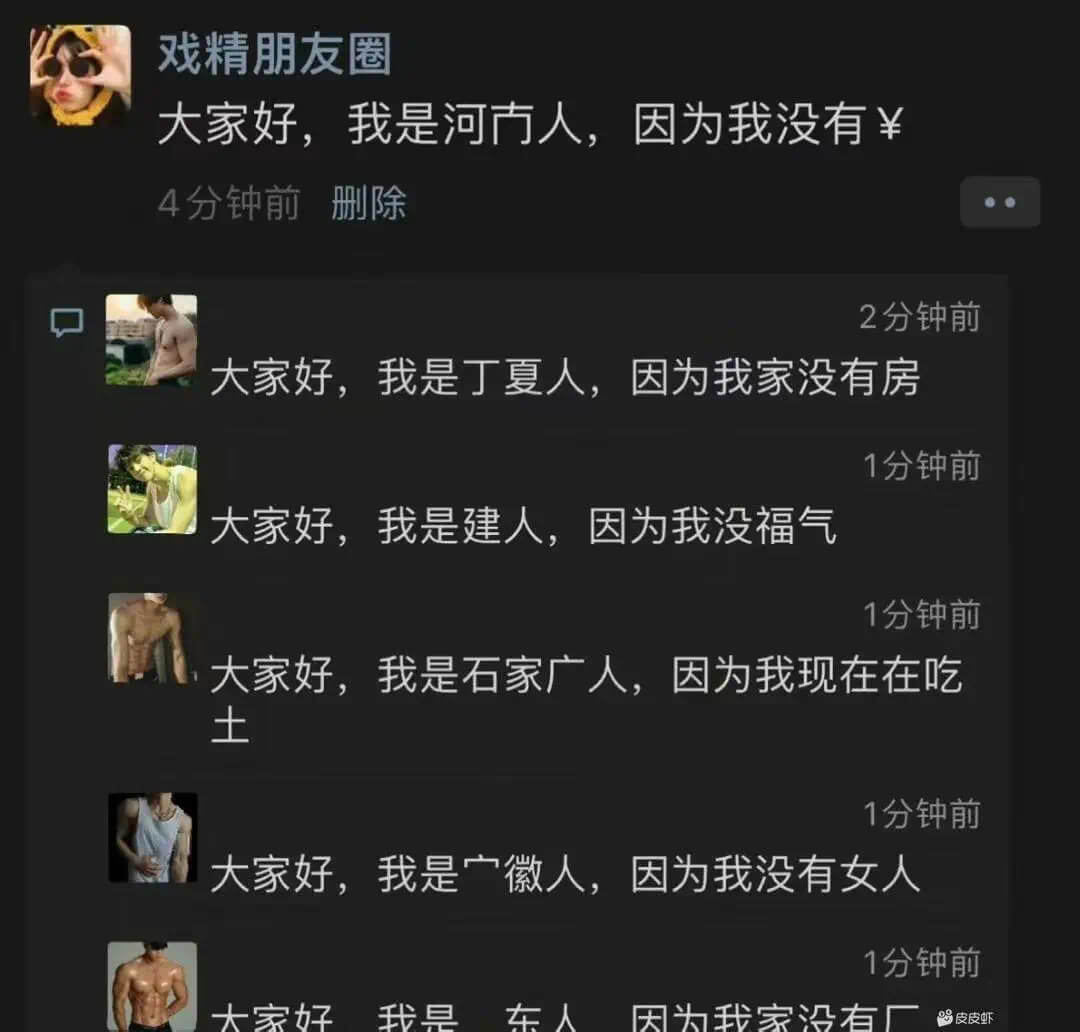Screen dimensions: 1080x1032
Task: Reply to the 石家广人 吃土 comment
Action: tap(585, 677)
